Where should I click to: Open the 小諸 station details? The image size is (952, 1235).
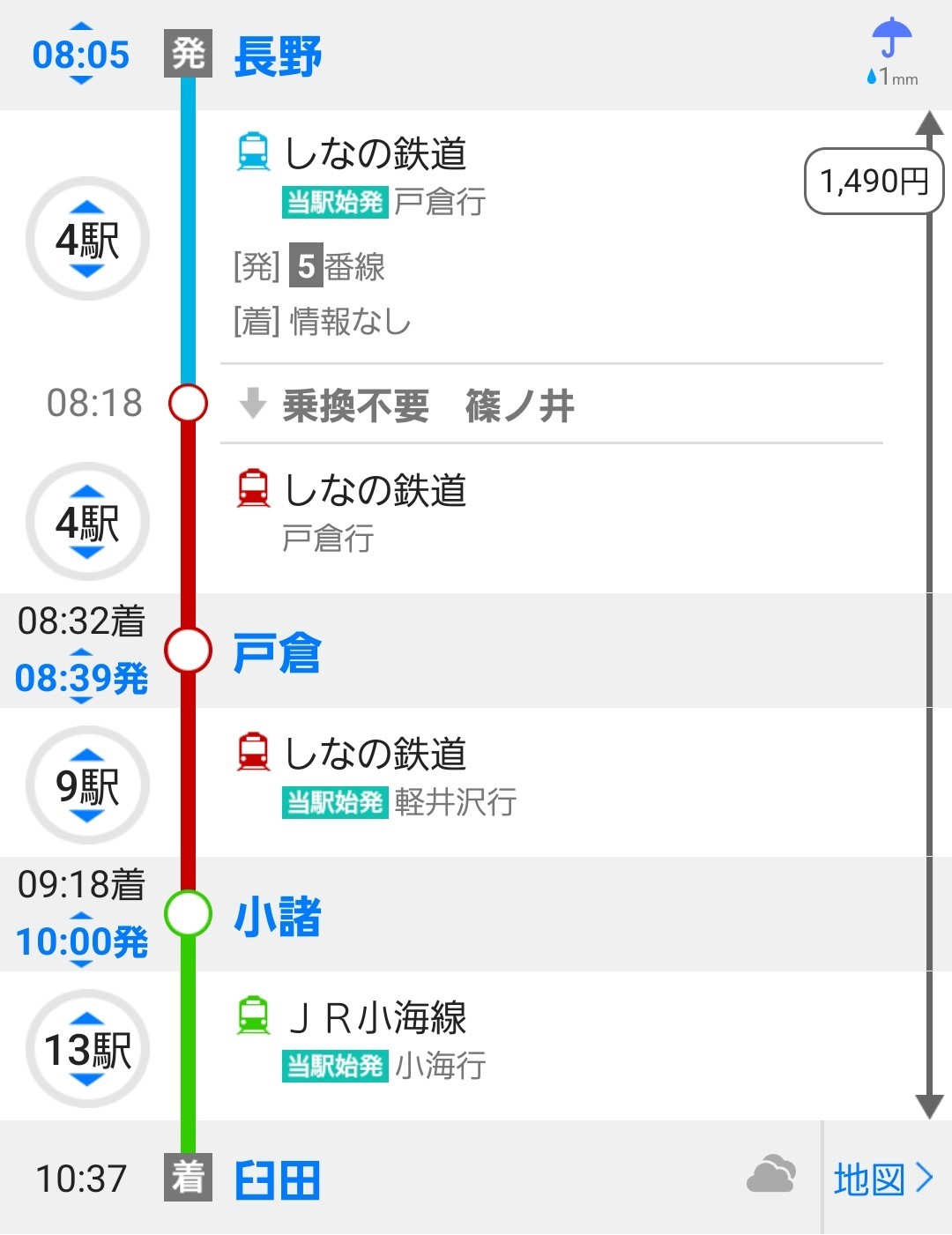coord(278,917)
